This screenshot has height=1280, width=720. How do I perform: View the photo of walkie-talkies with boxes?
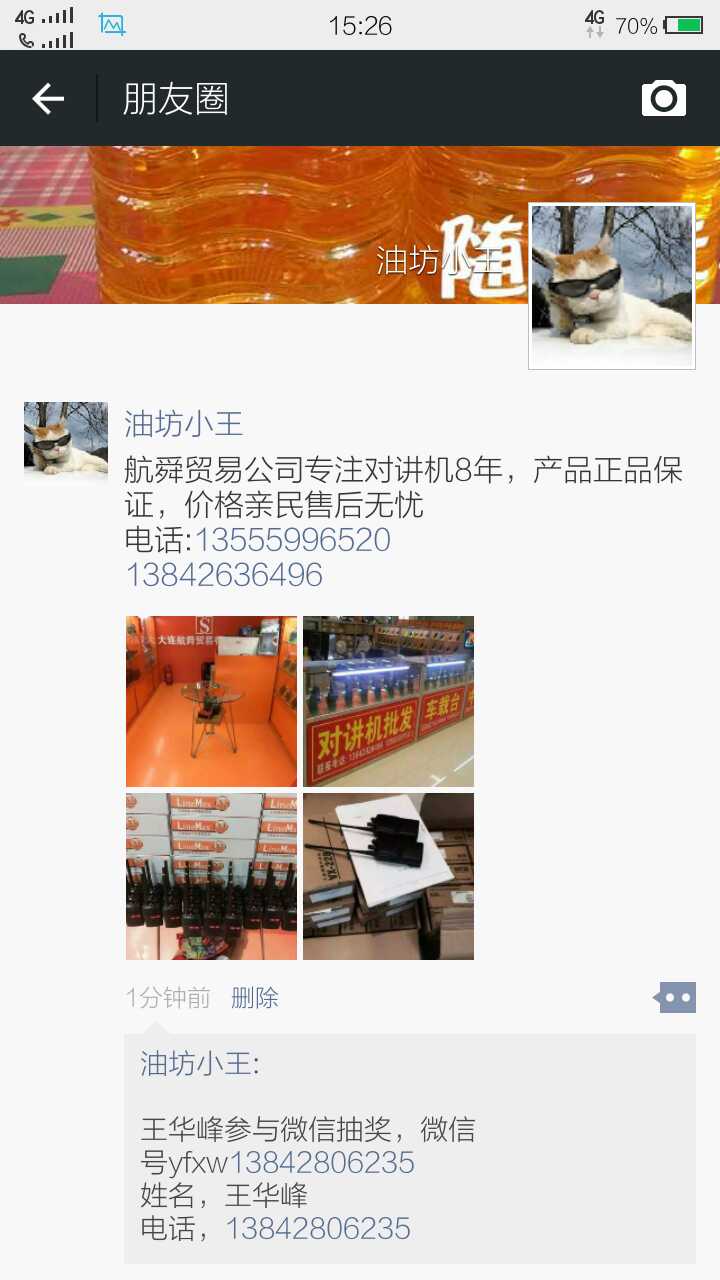211,876
